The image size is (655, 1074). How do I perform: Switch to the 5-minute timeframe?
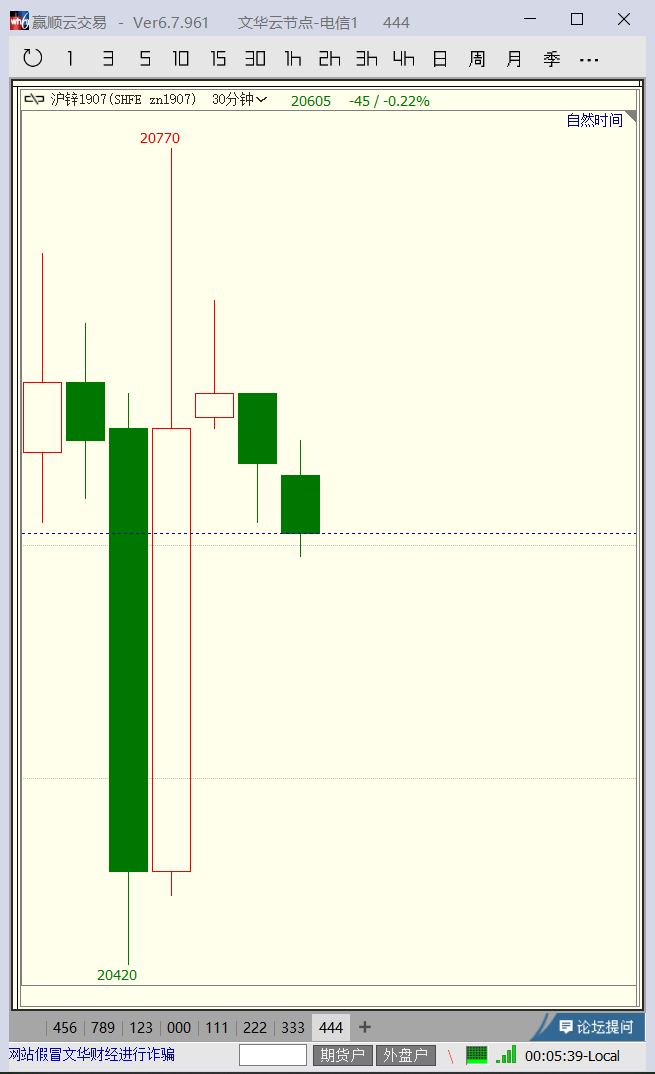(x=144, y=59)
